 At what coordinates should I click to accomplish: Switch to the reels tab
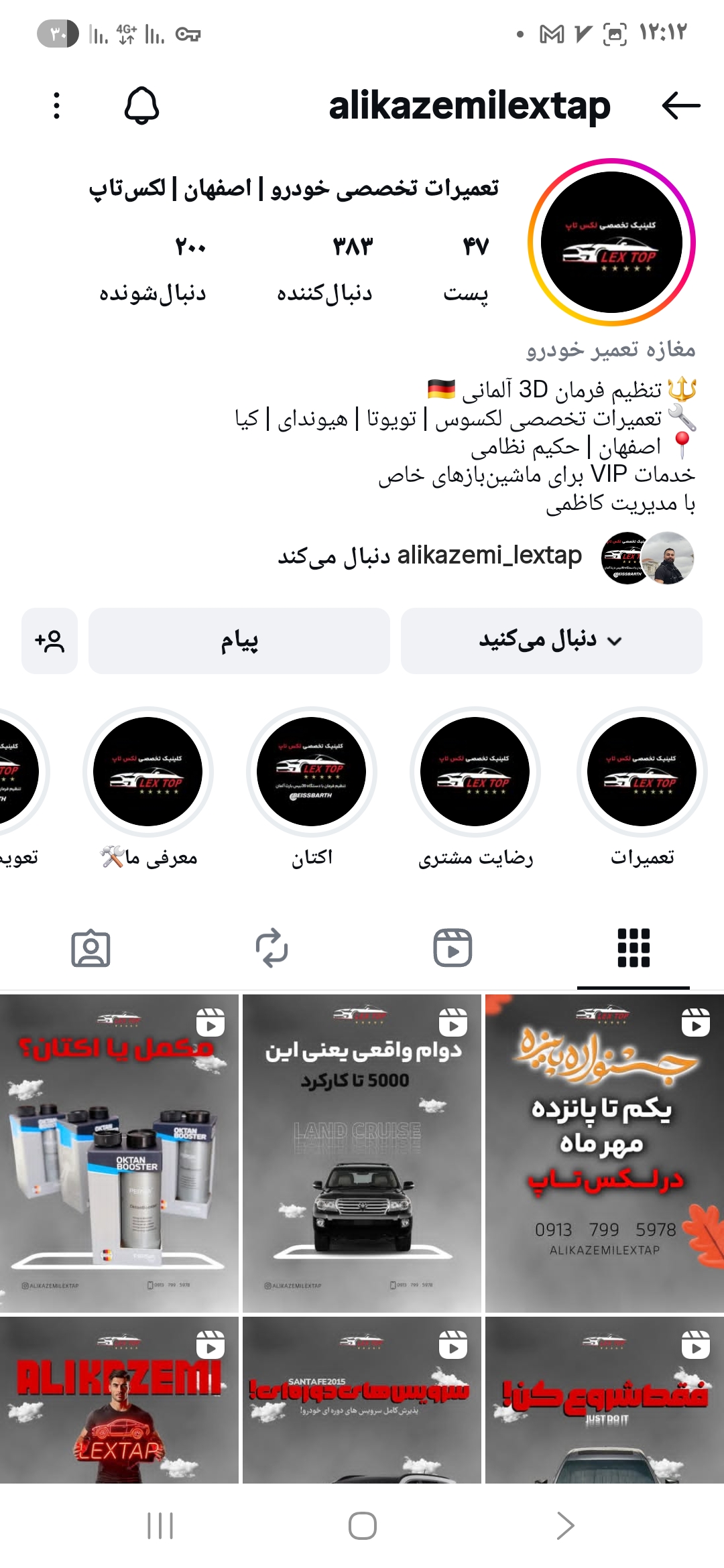coord(452,948)
